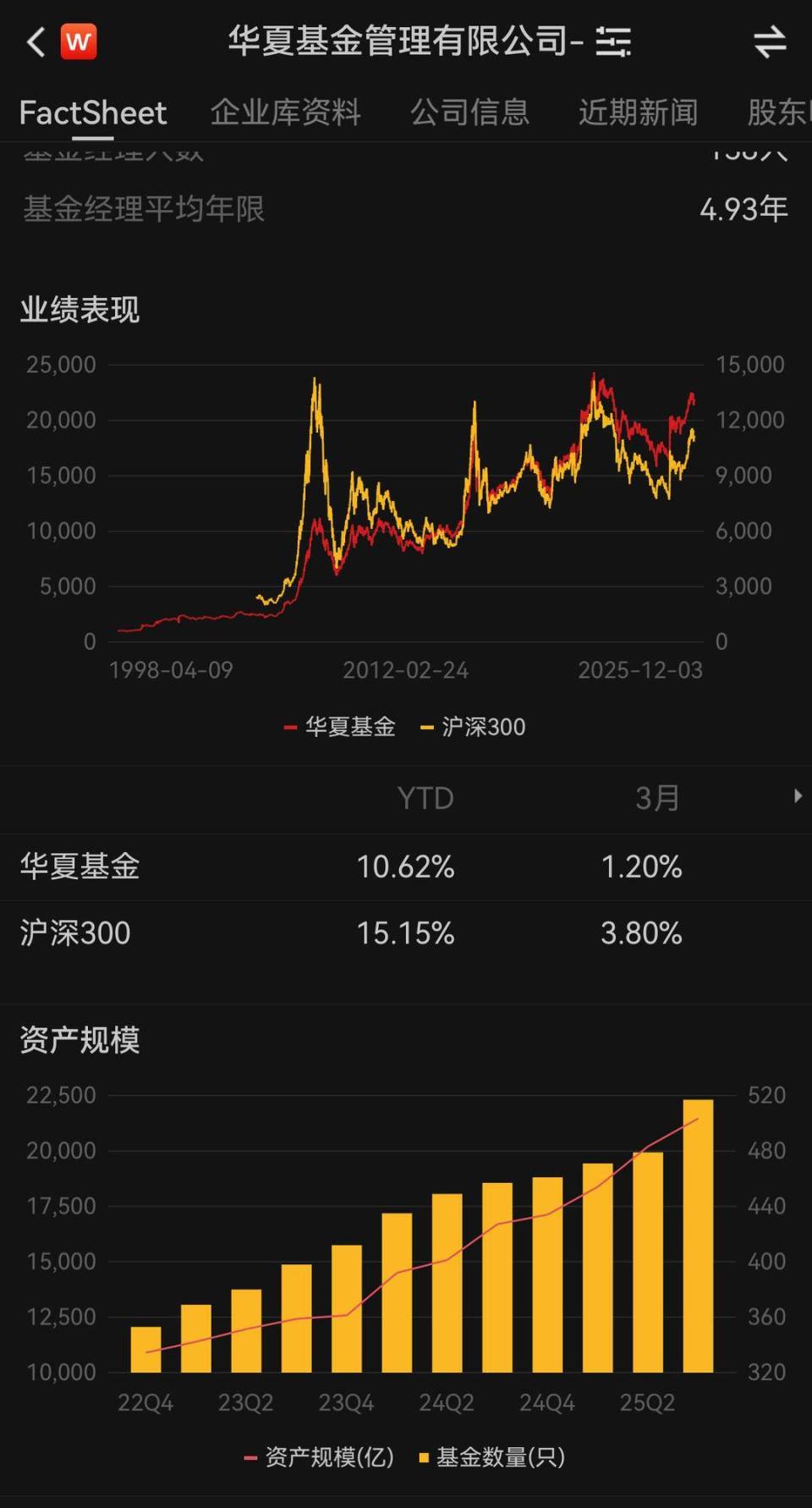The image size is (812, 1508).
Task: Tap the 2025-12-03 axis label on the chart
Action: click(641, 669)
